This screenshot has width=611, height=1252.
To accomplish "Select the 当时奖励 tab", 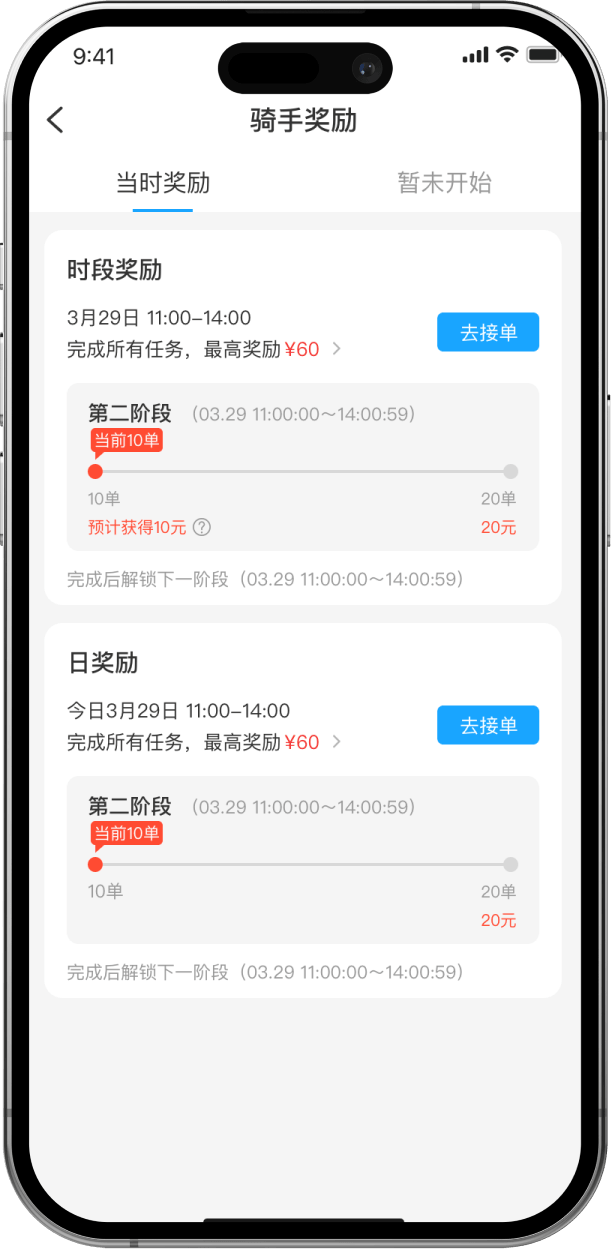I will [x=163, y=183].
